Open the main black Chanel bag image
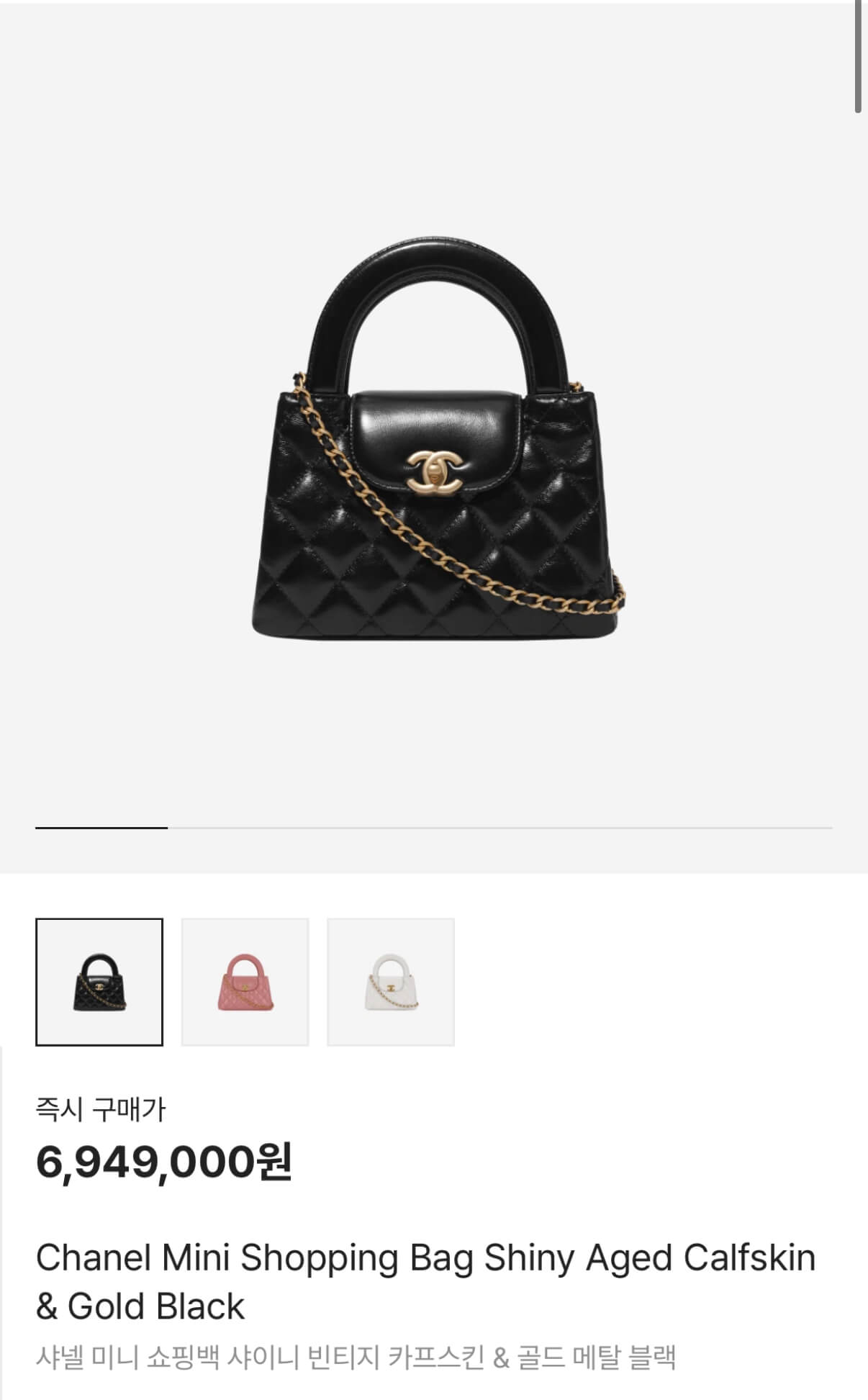The height and width of the screenshot is (1400, 868). pos(434,441)
